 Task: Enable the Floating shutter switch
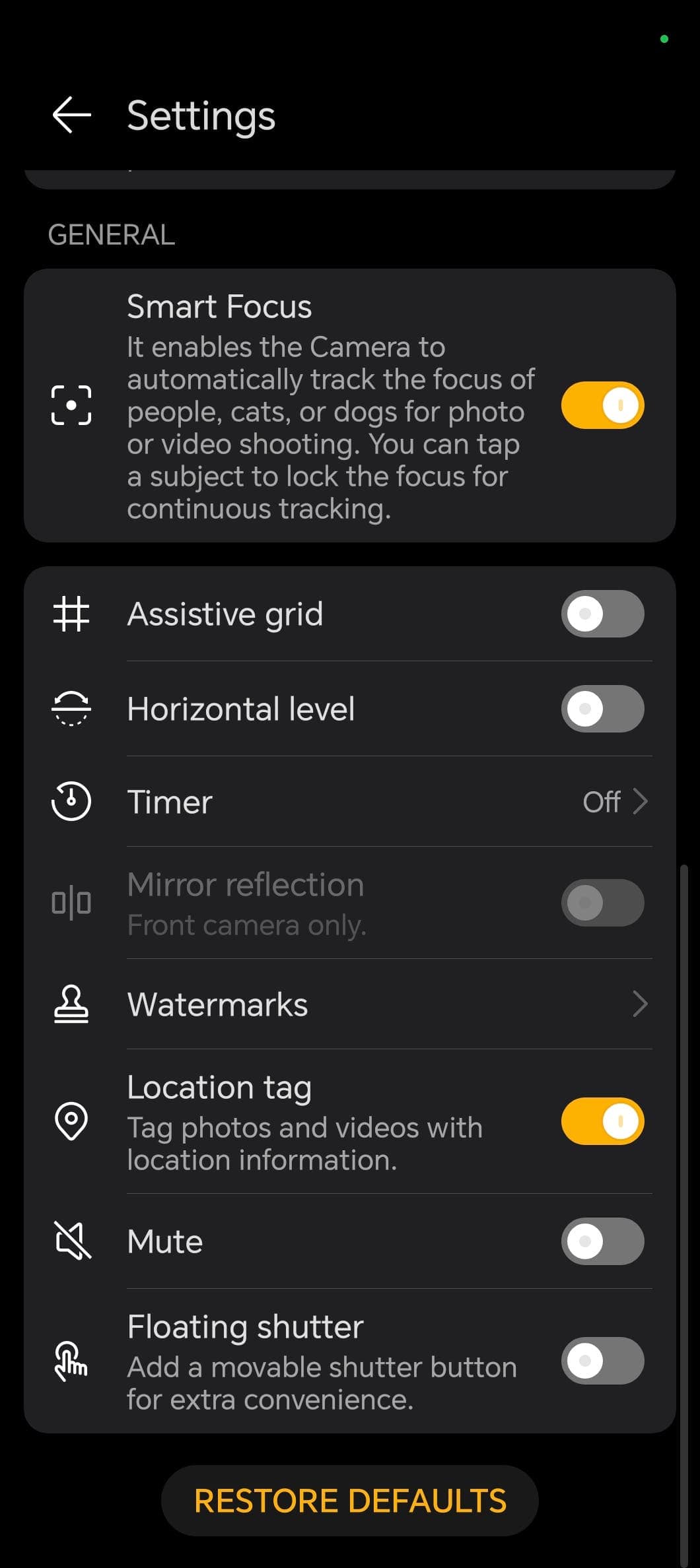(x=602, y=1361)
